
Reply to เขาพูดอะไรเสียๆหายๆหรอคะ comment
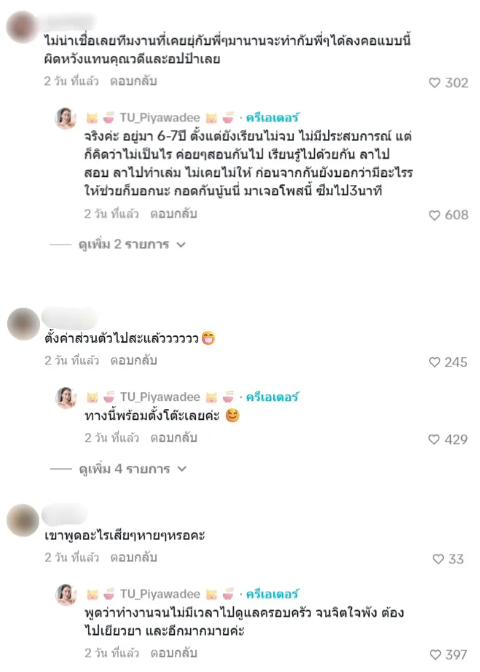pos(133,557)
